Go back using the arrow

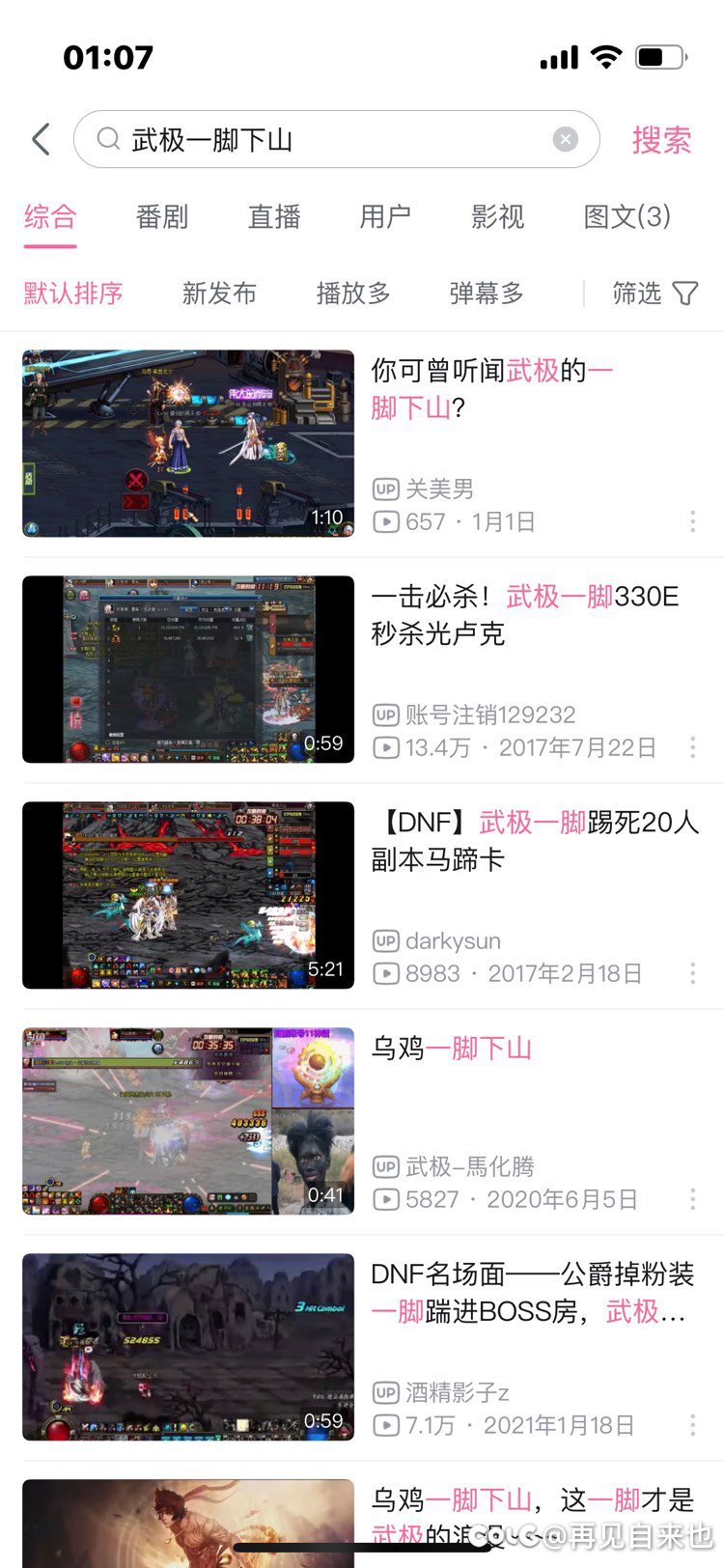[x=41, y=140]
